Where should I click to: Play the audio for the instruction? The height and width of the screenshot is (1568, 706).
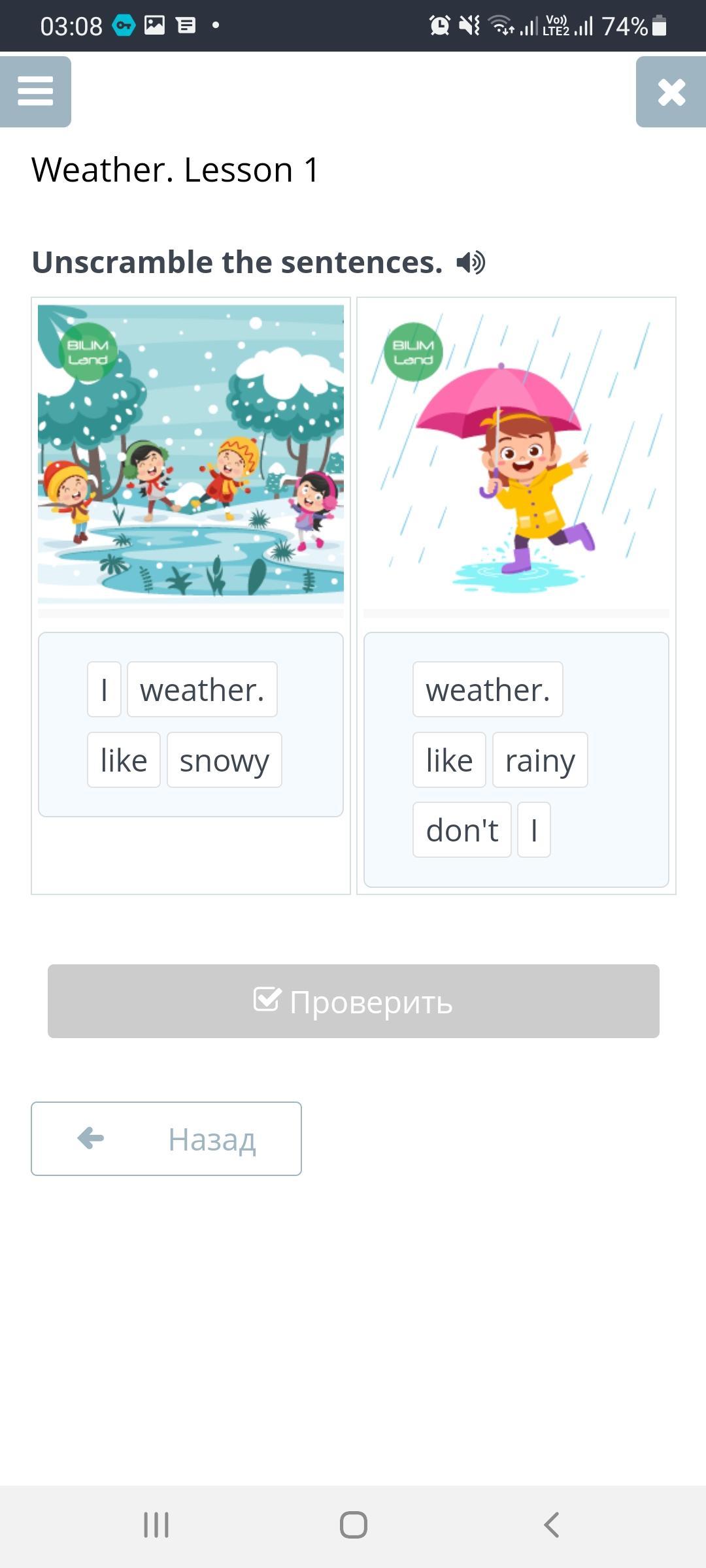471,263
